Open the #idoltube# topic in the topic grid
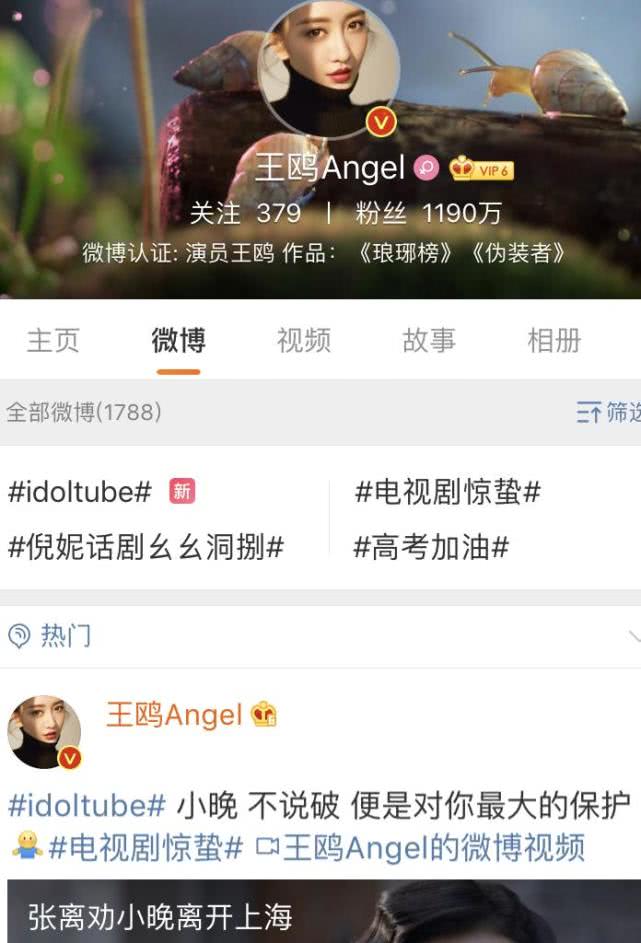The image size is (641, 943). pos(80,492)
